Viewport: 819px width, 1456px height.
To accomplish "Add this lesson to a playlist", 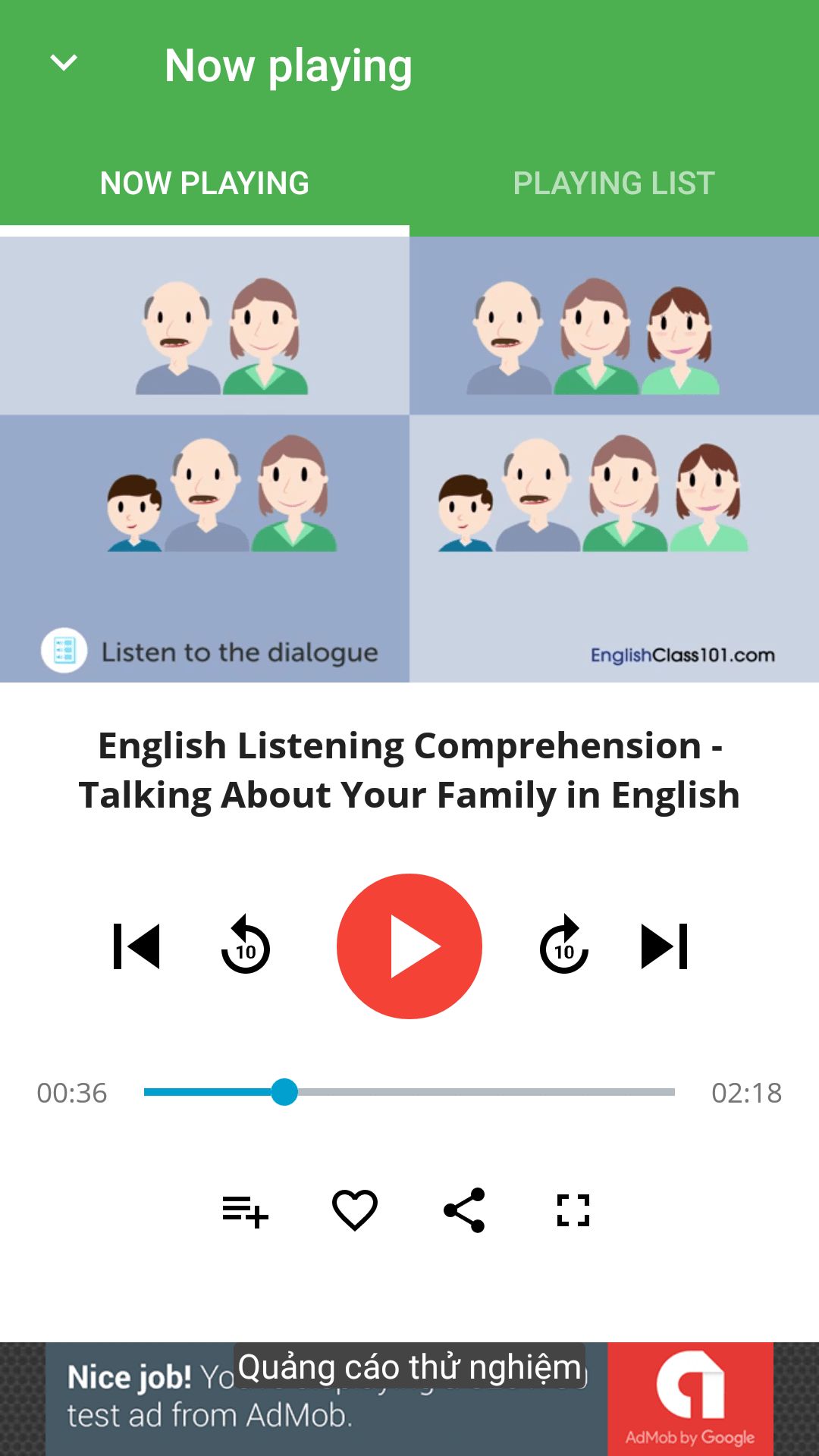I will coord(245,1210).
